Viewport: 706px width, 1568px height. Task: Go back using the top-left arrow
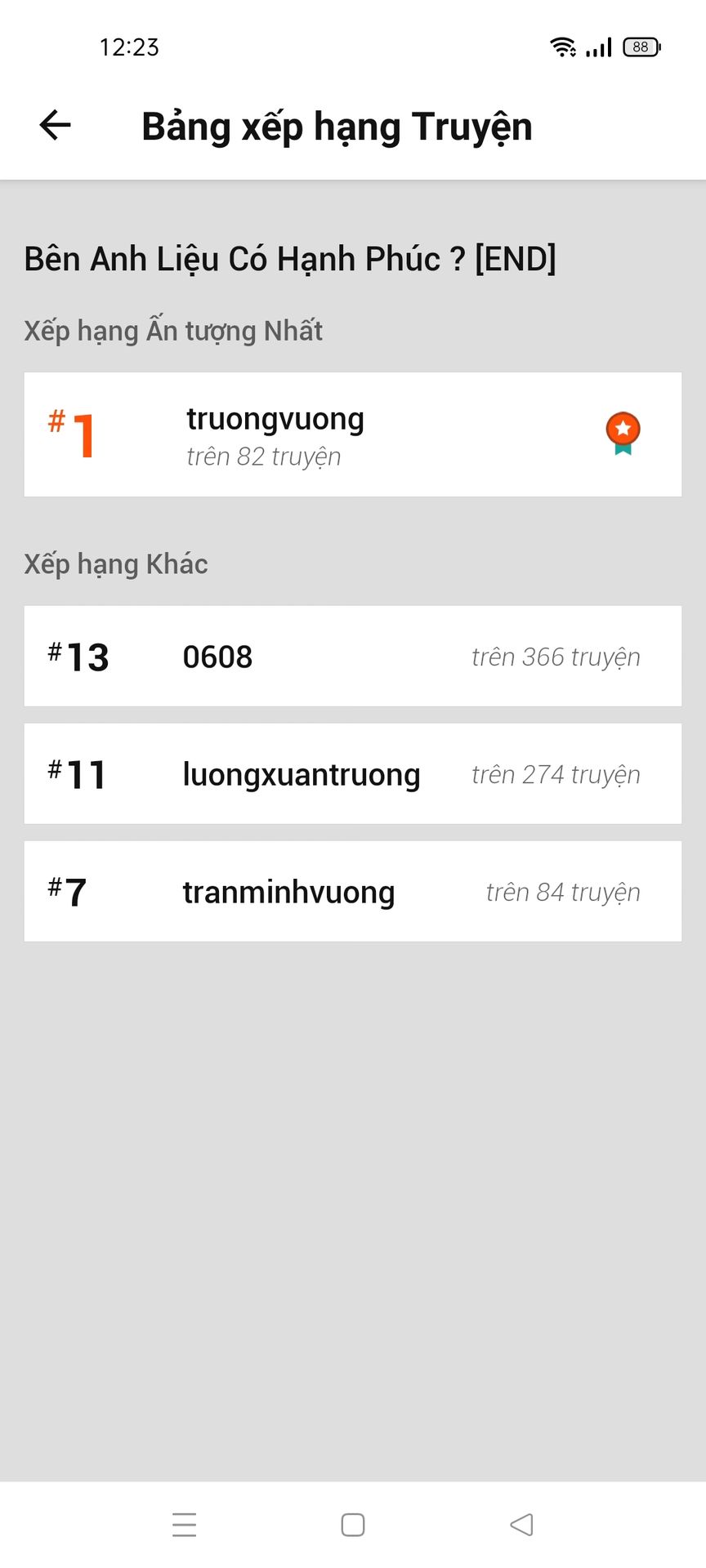56,125
